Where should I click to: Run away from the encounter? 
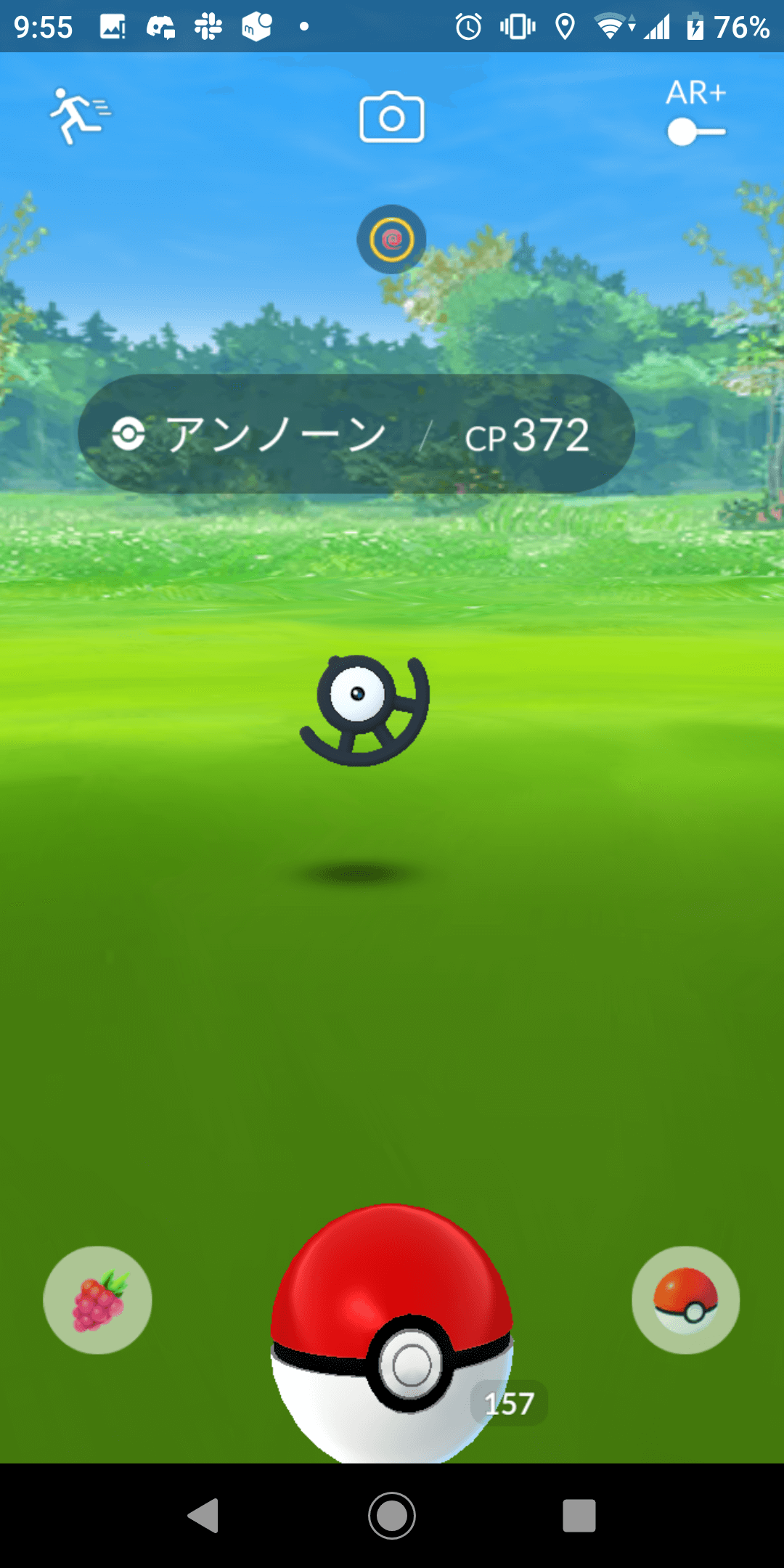click(78, 116)
